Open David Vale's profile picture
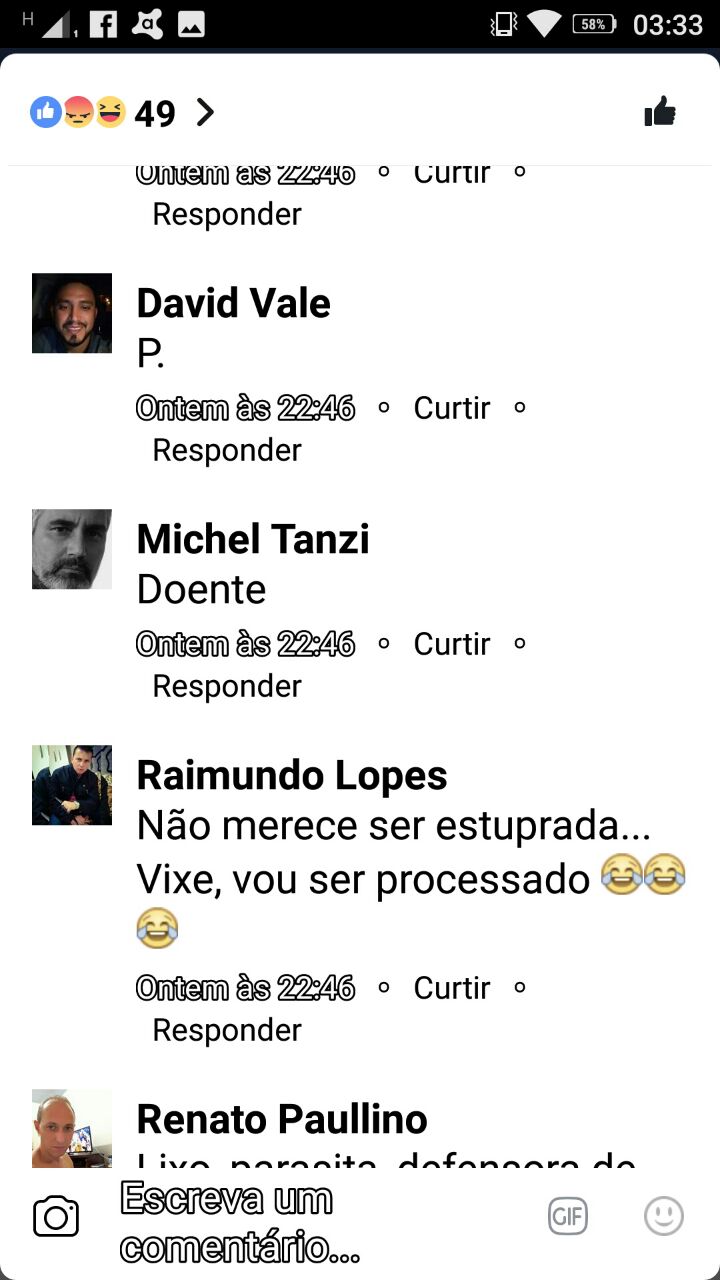 click(72, 313)
